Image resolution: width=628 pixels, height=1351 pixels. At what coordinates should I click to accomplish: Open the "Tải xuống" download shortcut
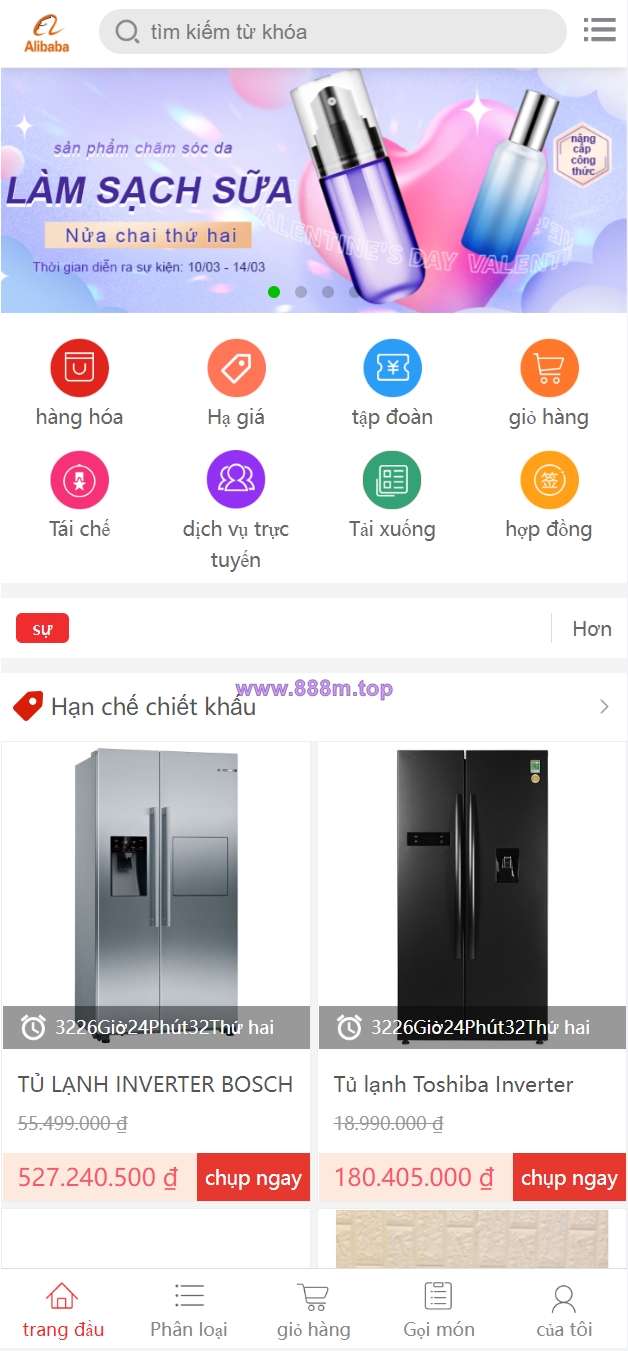point(392,495)
